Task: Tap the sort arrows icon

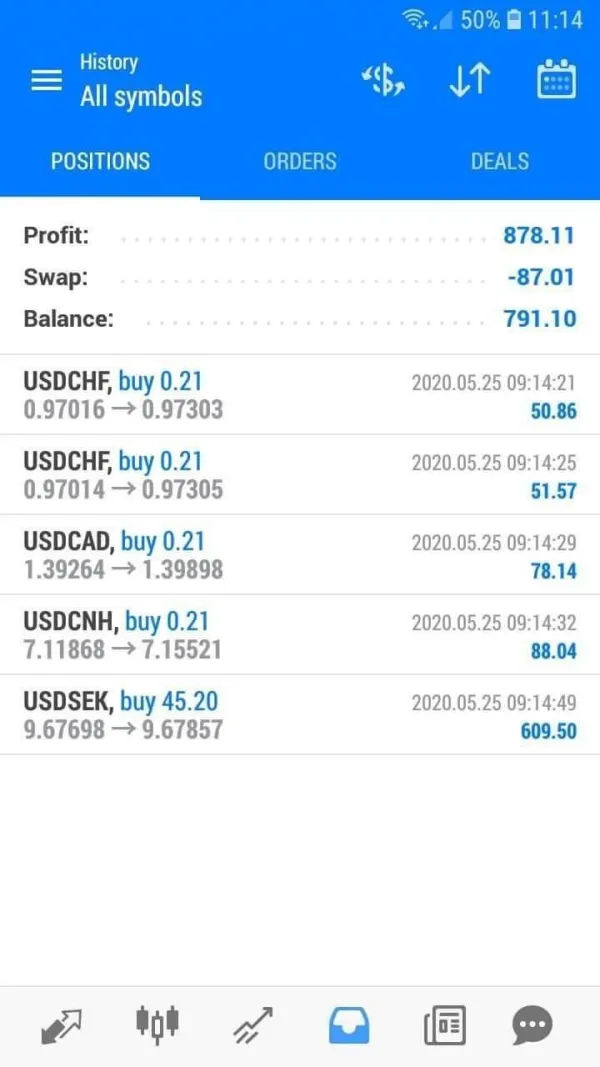Action: (468, 81)
